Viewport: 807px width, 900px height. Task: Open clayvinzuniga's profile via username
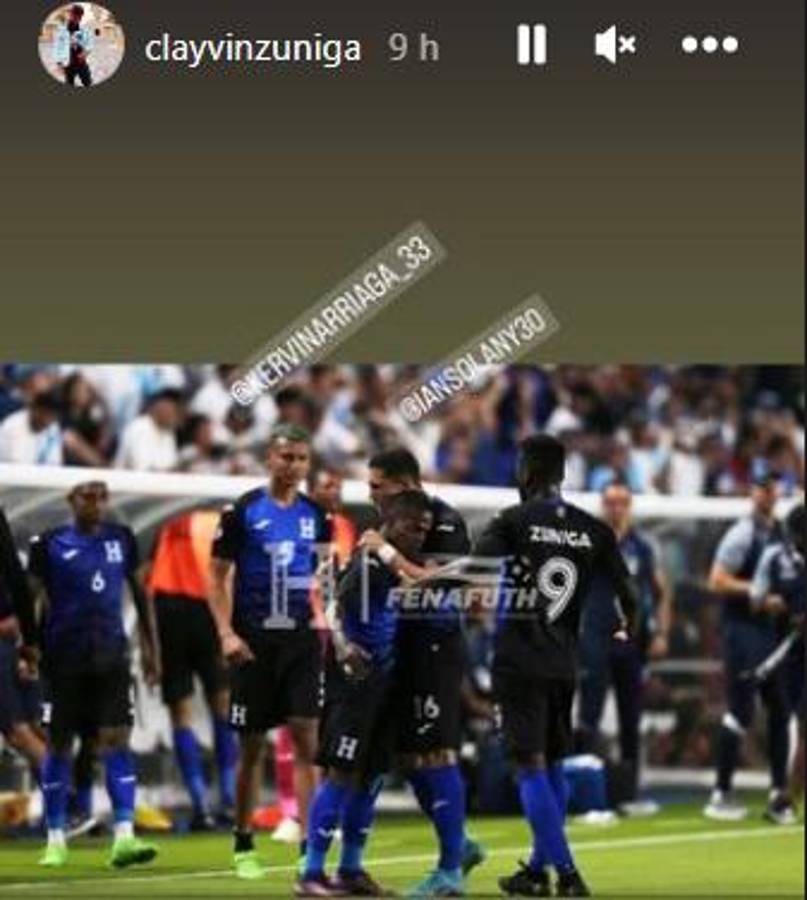(257, 44)
